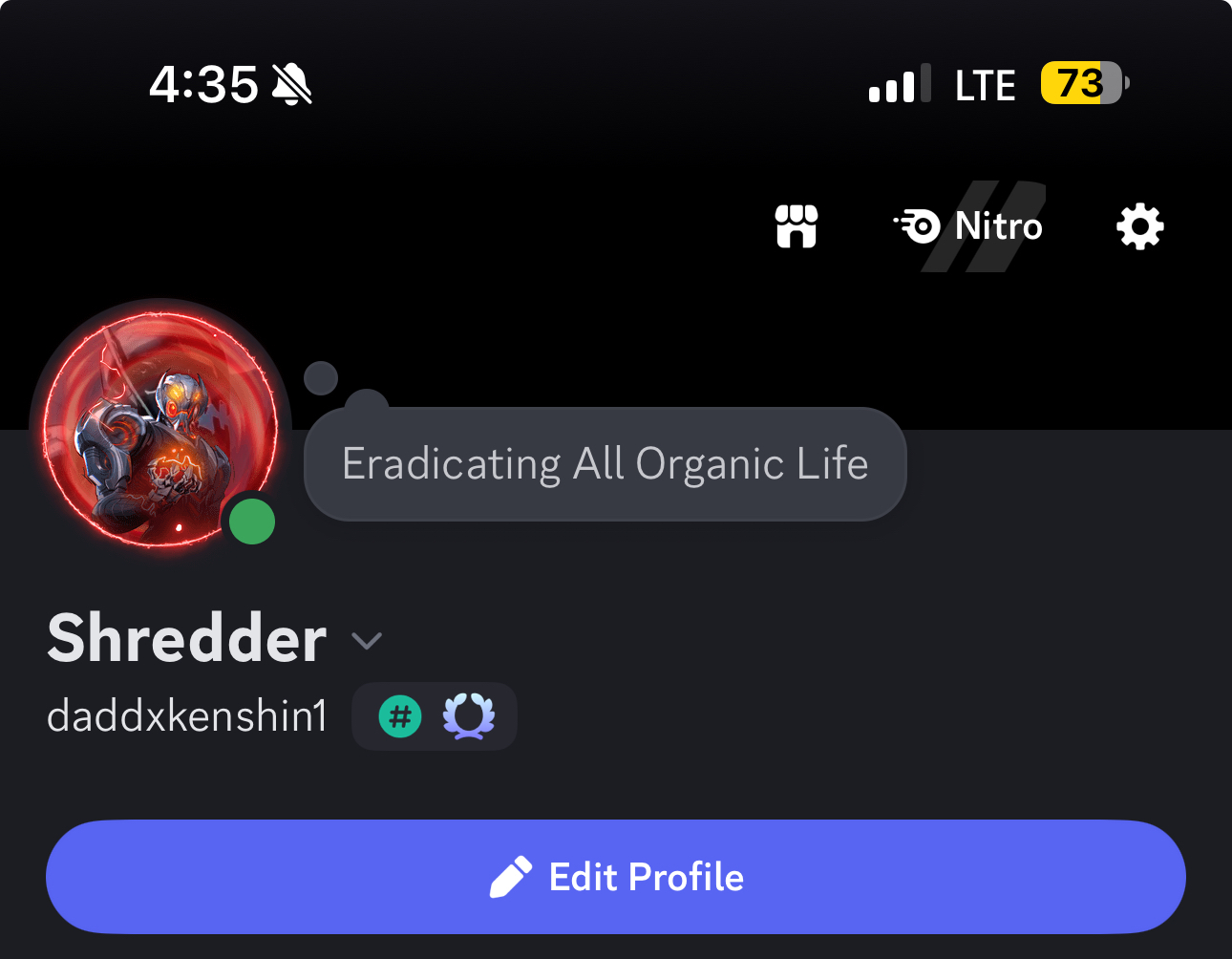This screenshot has height=959, width=1232.
Task: Tap the profile badges beside daddxkenshin1
Action: coord(435,716)
